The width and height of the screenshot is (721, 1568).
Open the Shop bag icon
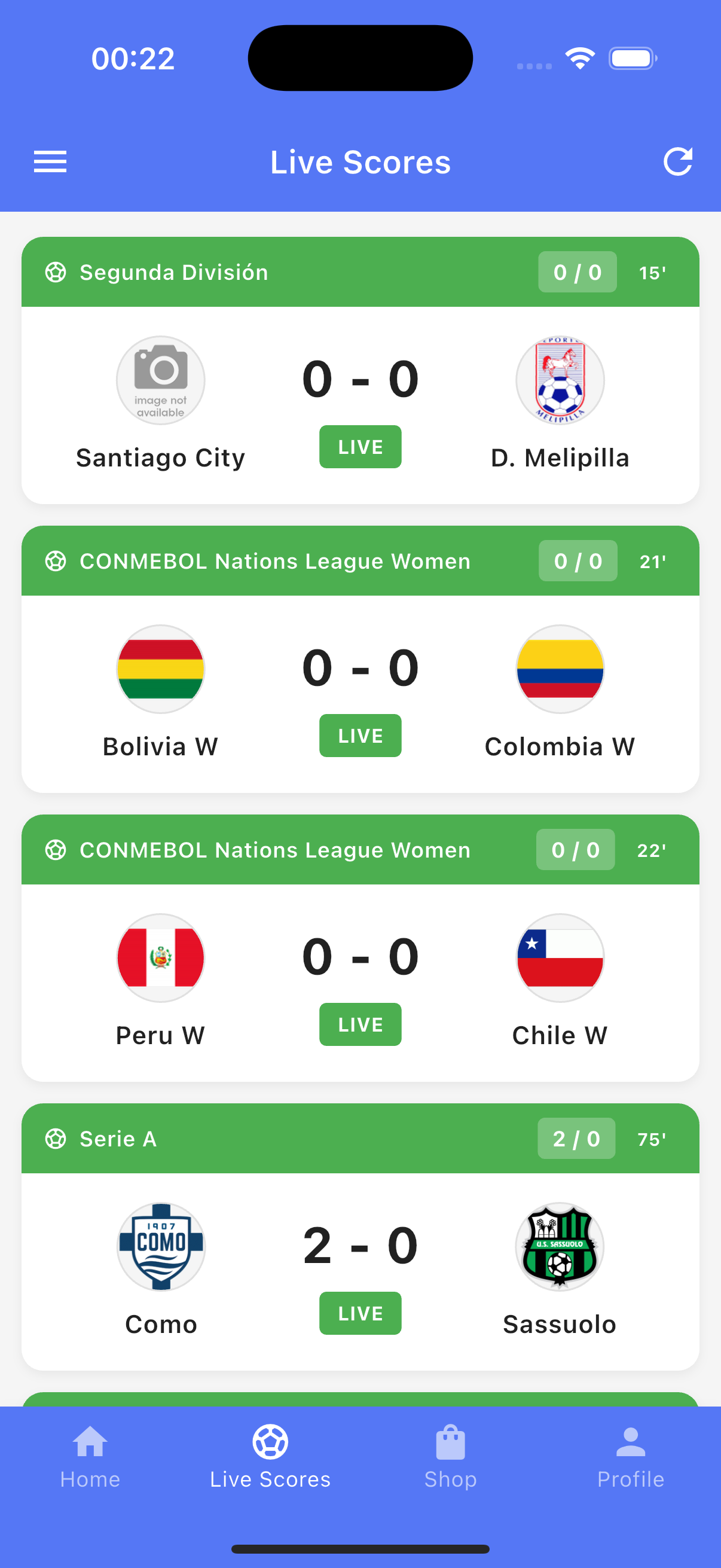(x=450, y=1444)
